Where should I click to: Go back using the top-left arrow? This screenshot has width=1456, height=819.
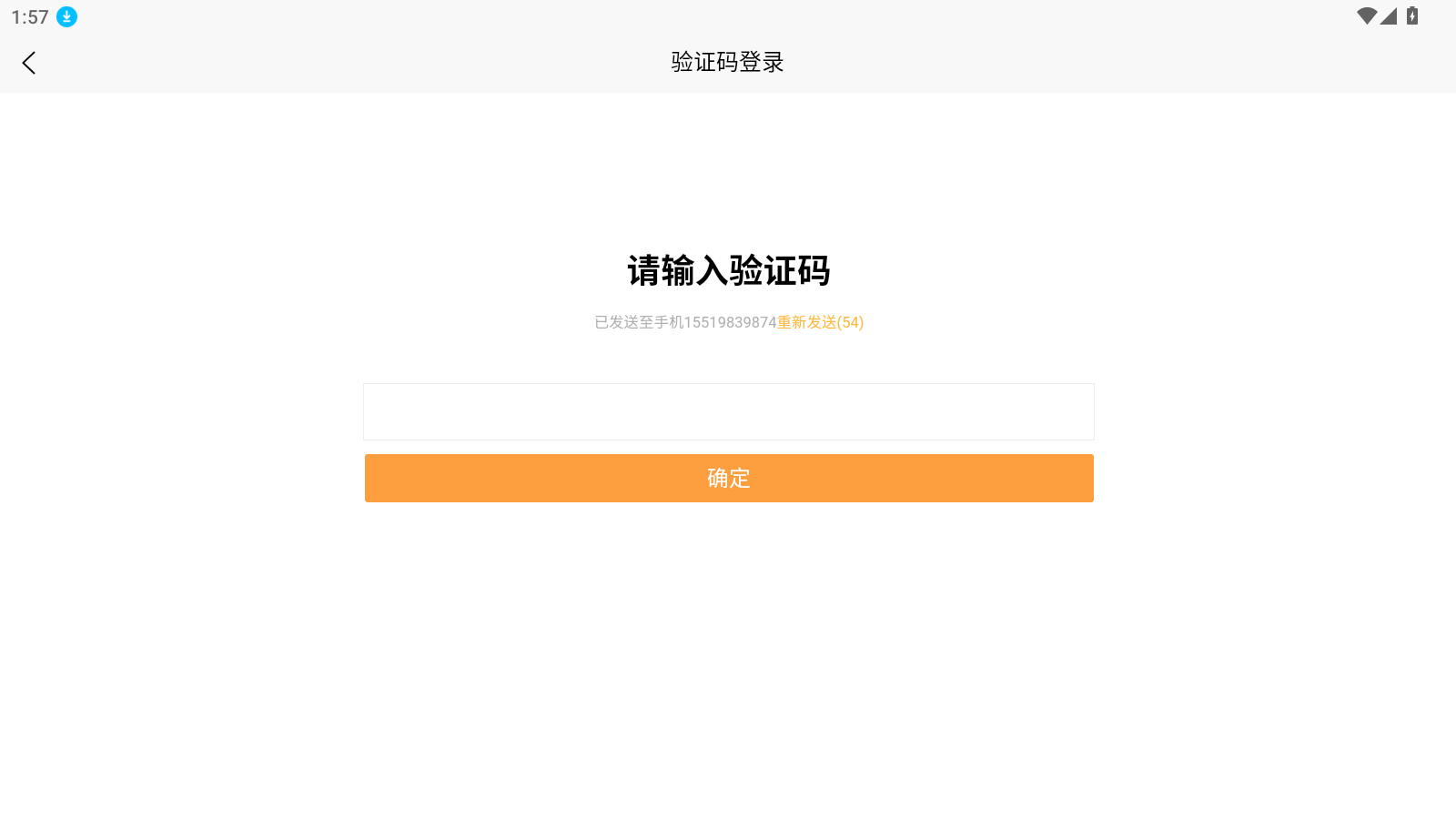[29, 63]
